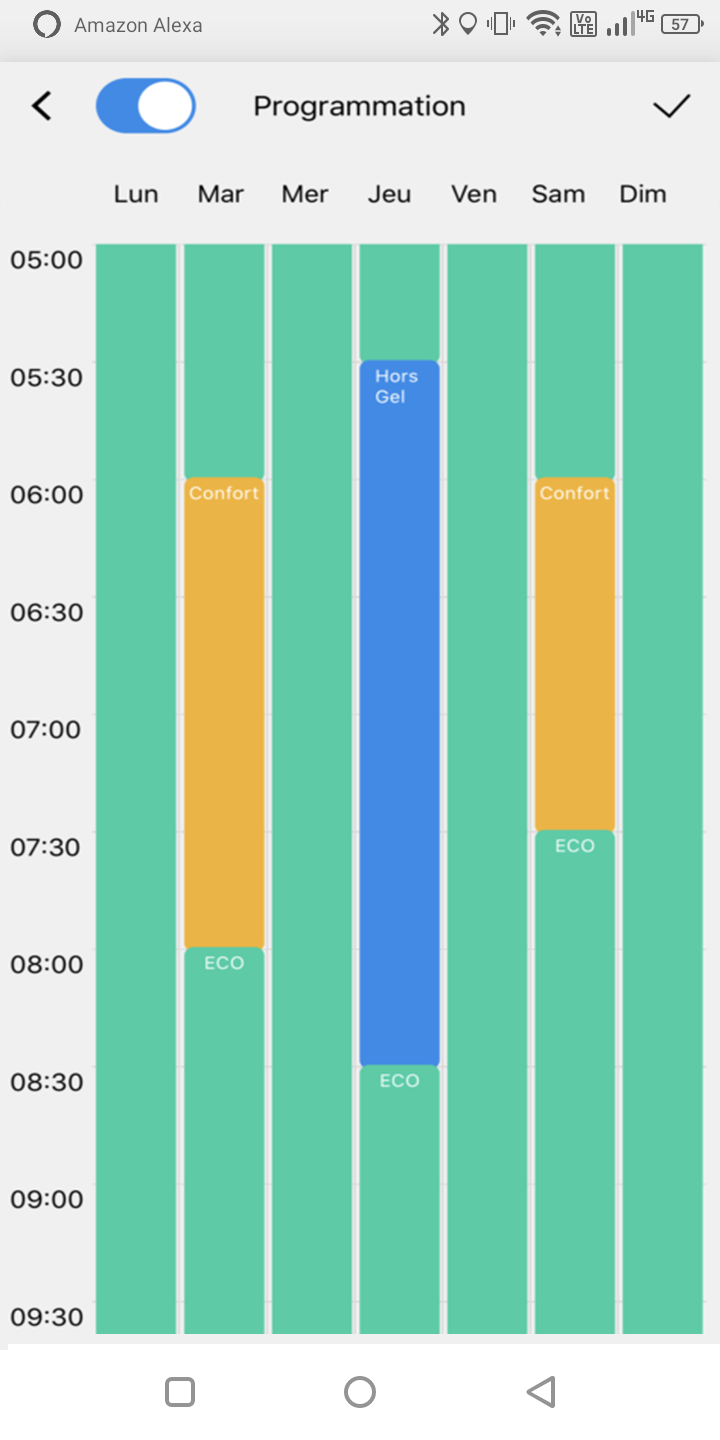Tap Tuesday's ECO block after 08:00
This screenshot has height=1440, width=720.
tap(224, 1140)
